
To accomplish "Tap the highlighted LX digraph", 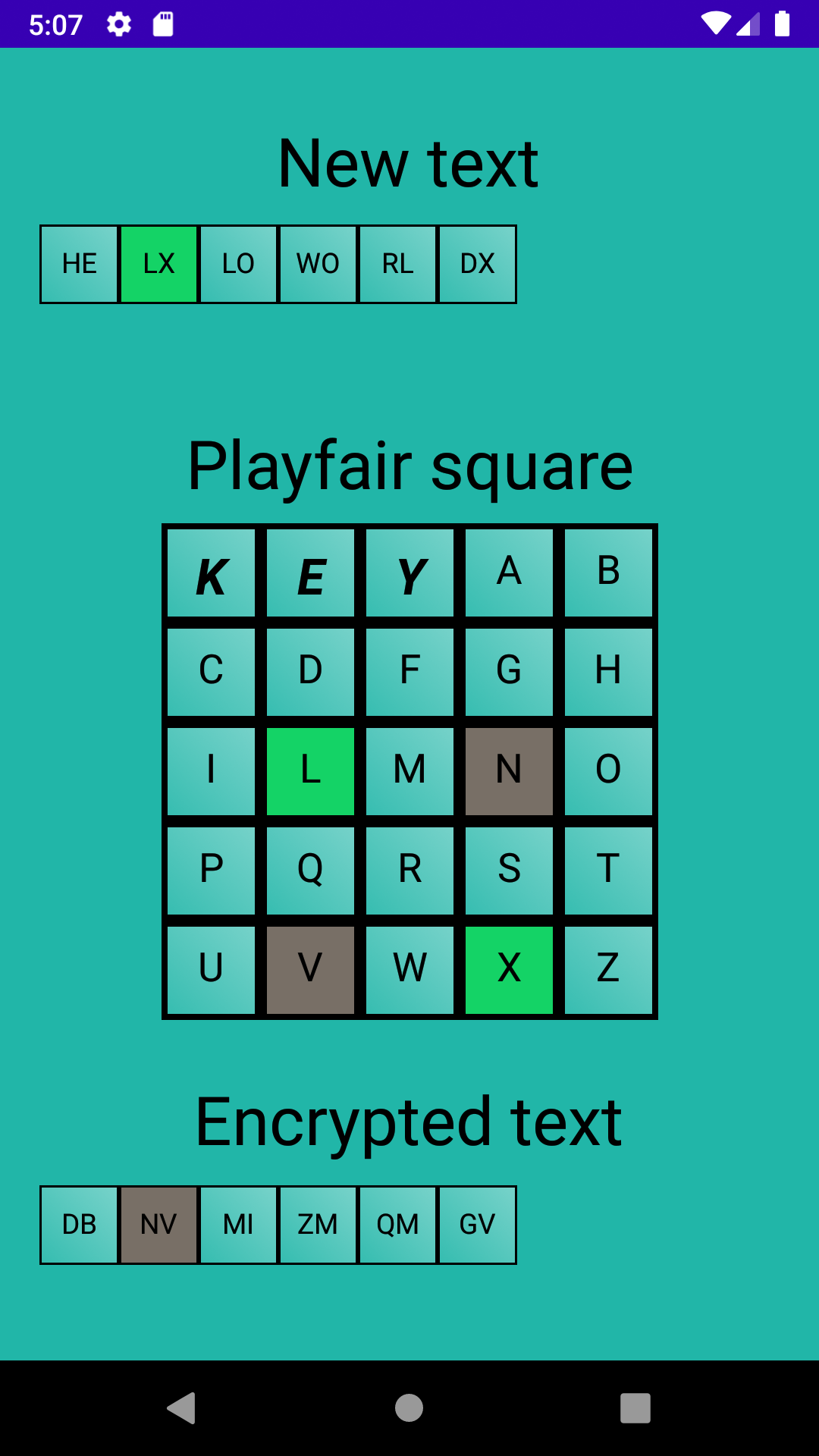I will tap(159, 265).
